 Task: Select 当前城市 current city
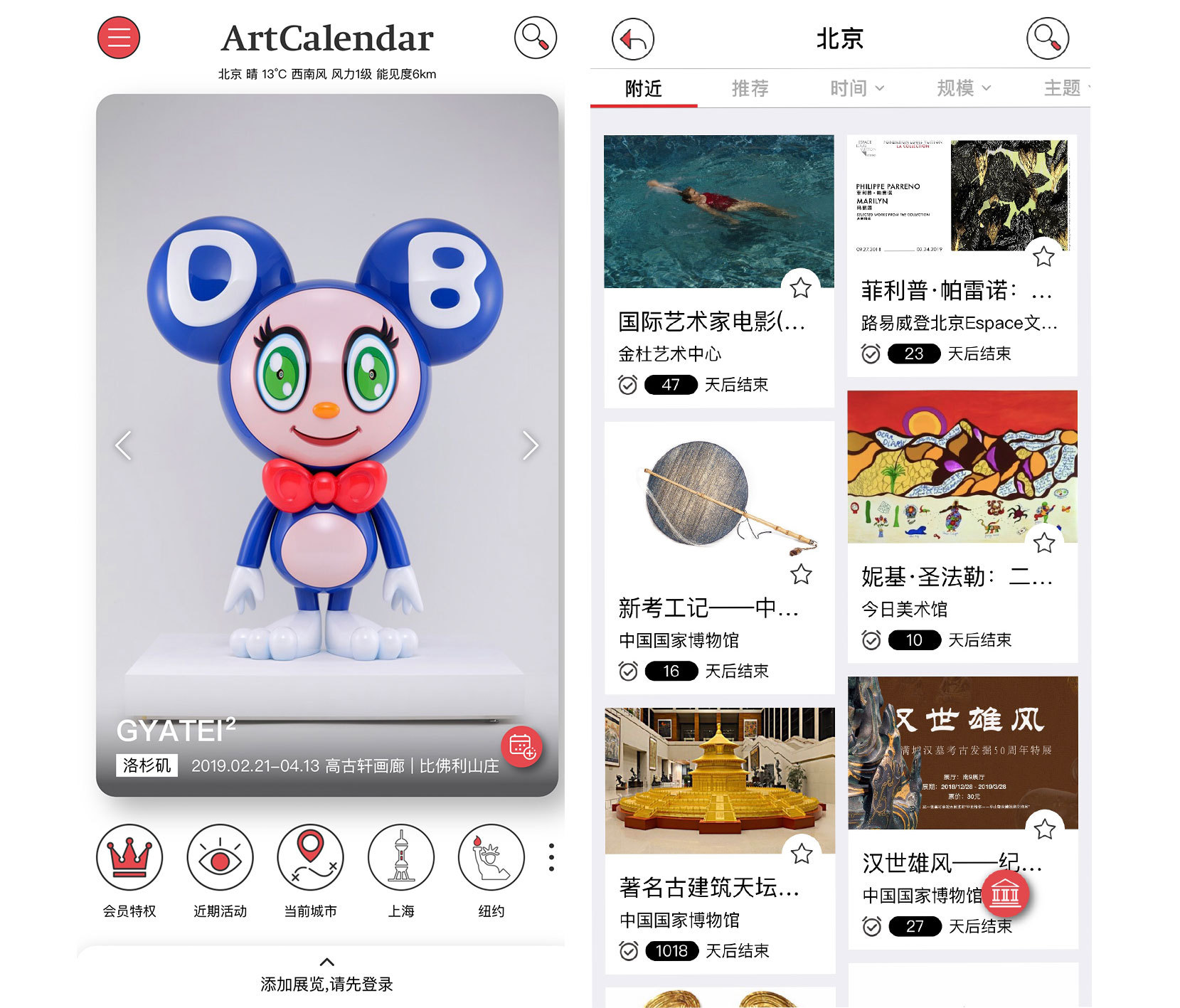310,857
